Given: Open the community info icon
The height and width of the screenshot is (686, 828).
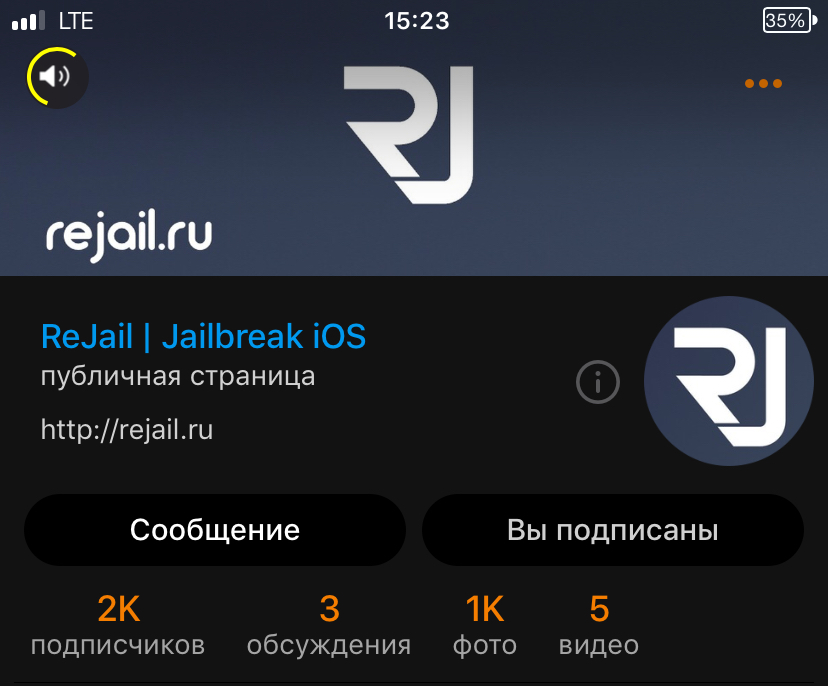Looking at the screenshot, I should (x=598, y=381).
